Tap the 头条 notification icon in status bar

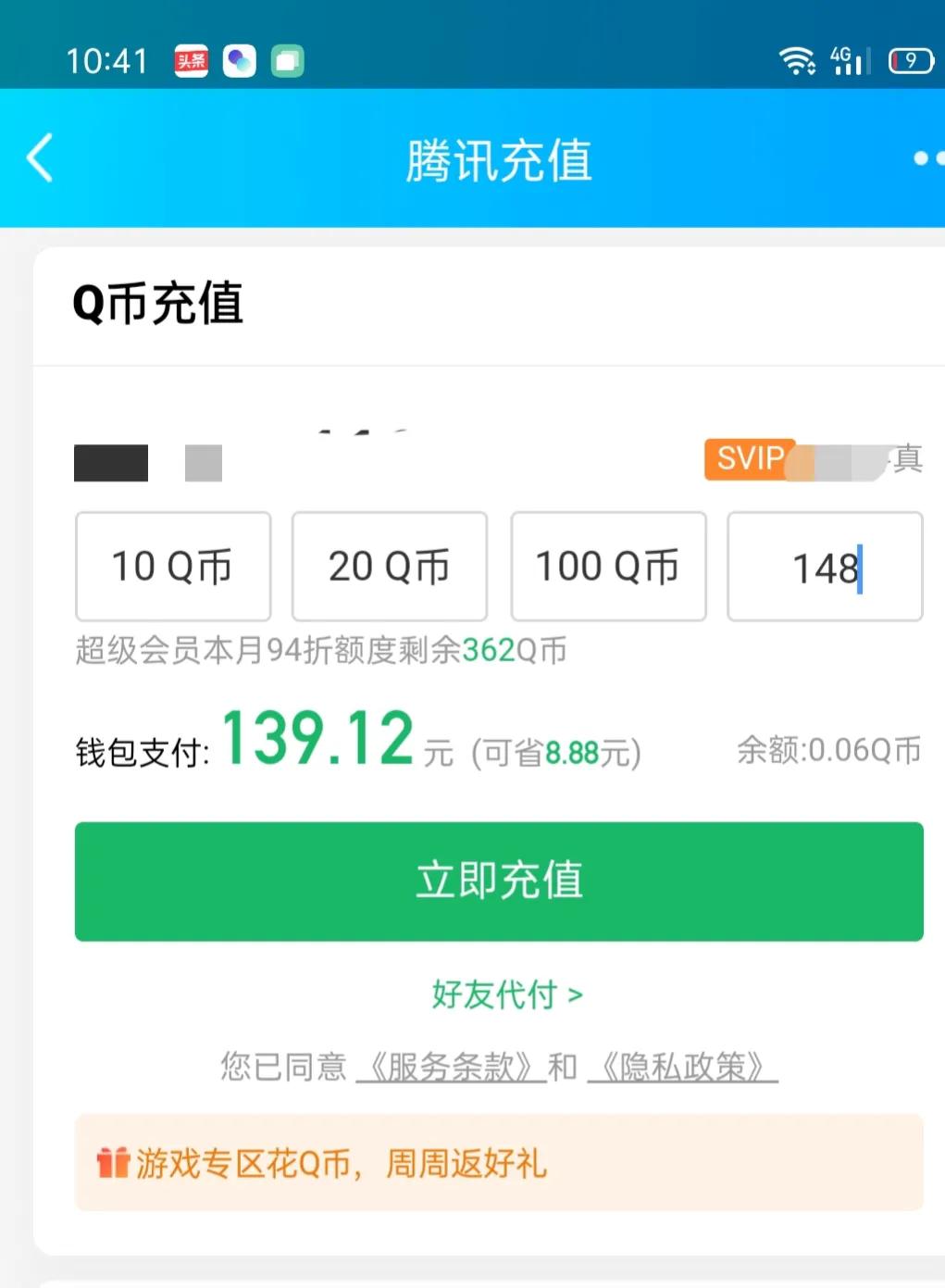191,60
